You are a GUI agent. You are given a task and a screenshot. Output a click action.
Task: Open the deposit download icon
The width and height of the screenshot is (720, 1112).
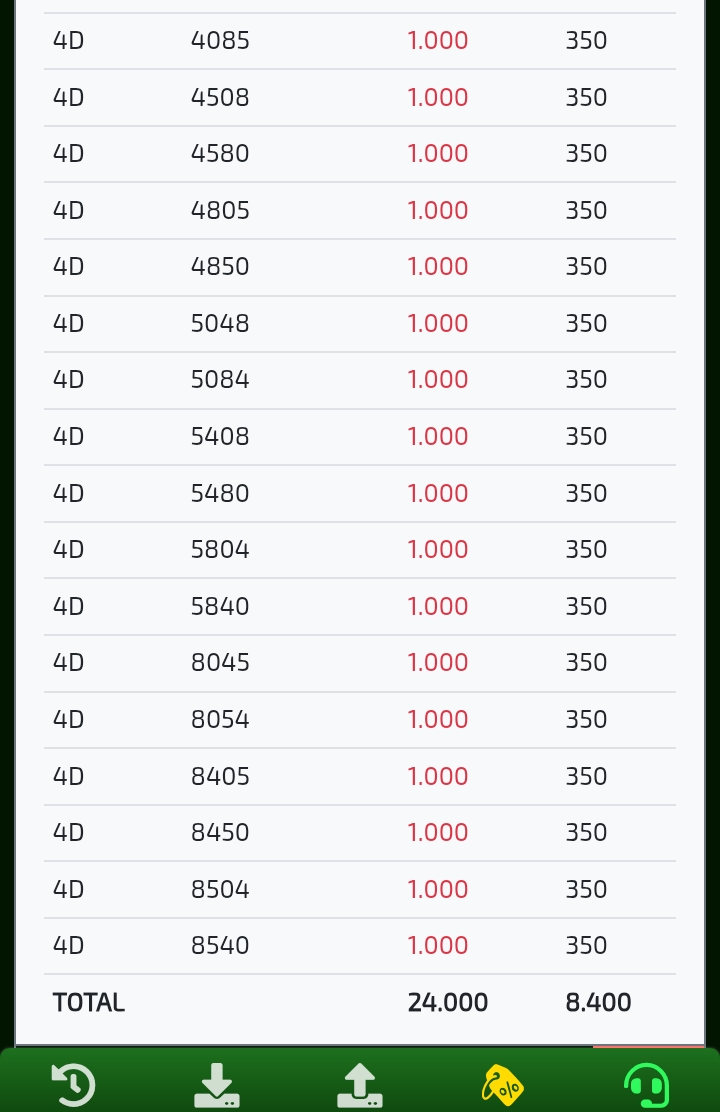[216, 1085]
